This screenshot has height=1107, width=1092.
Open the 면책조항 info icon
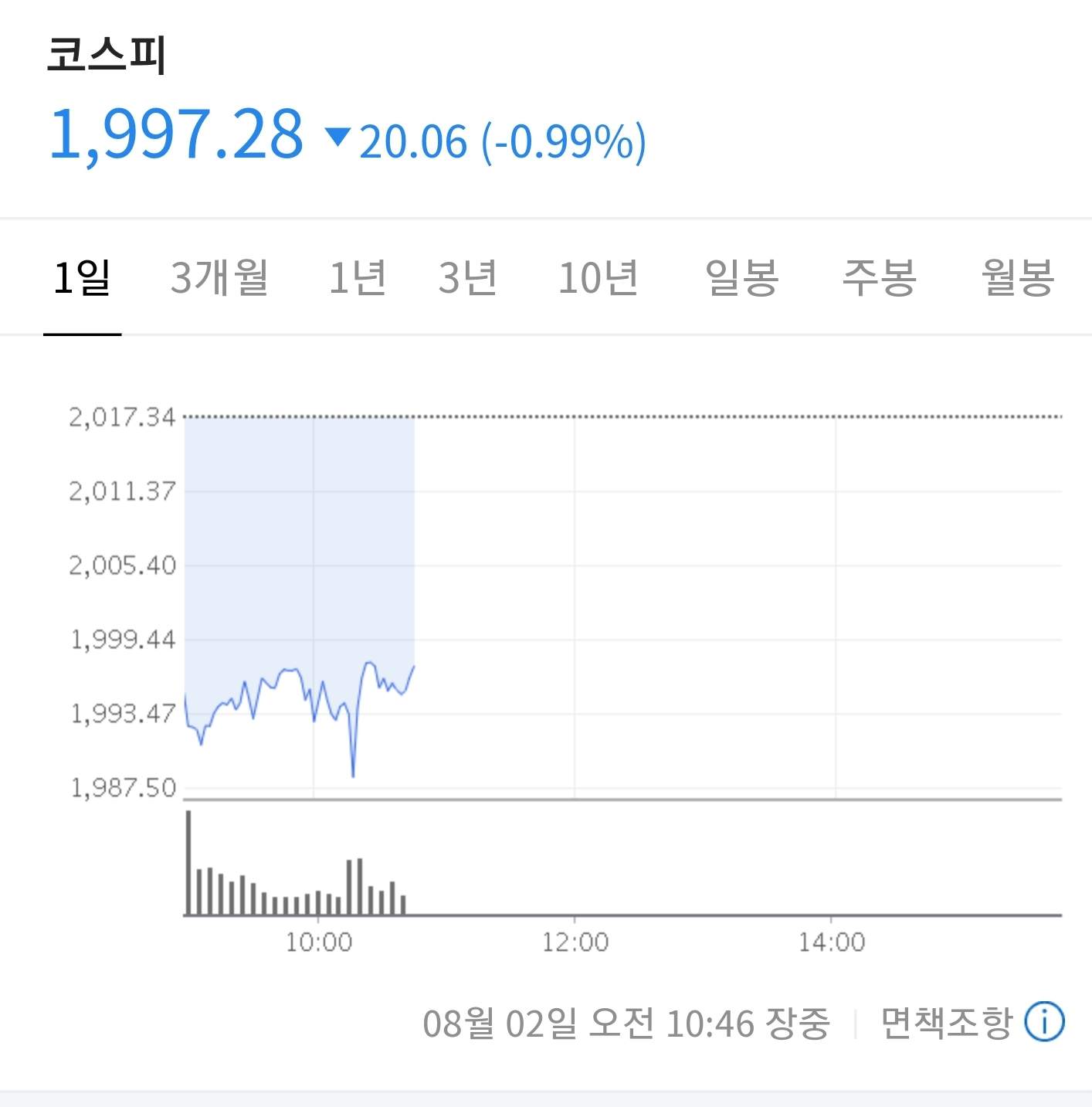click(1044, 1022)
